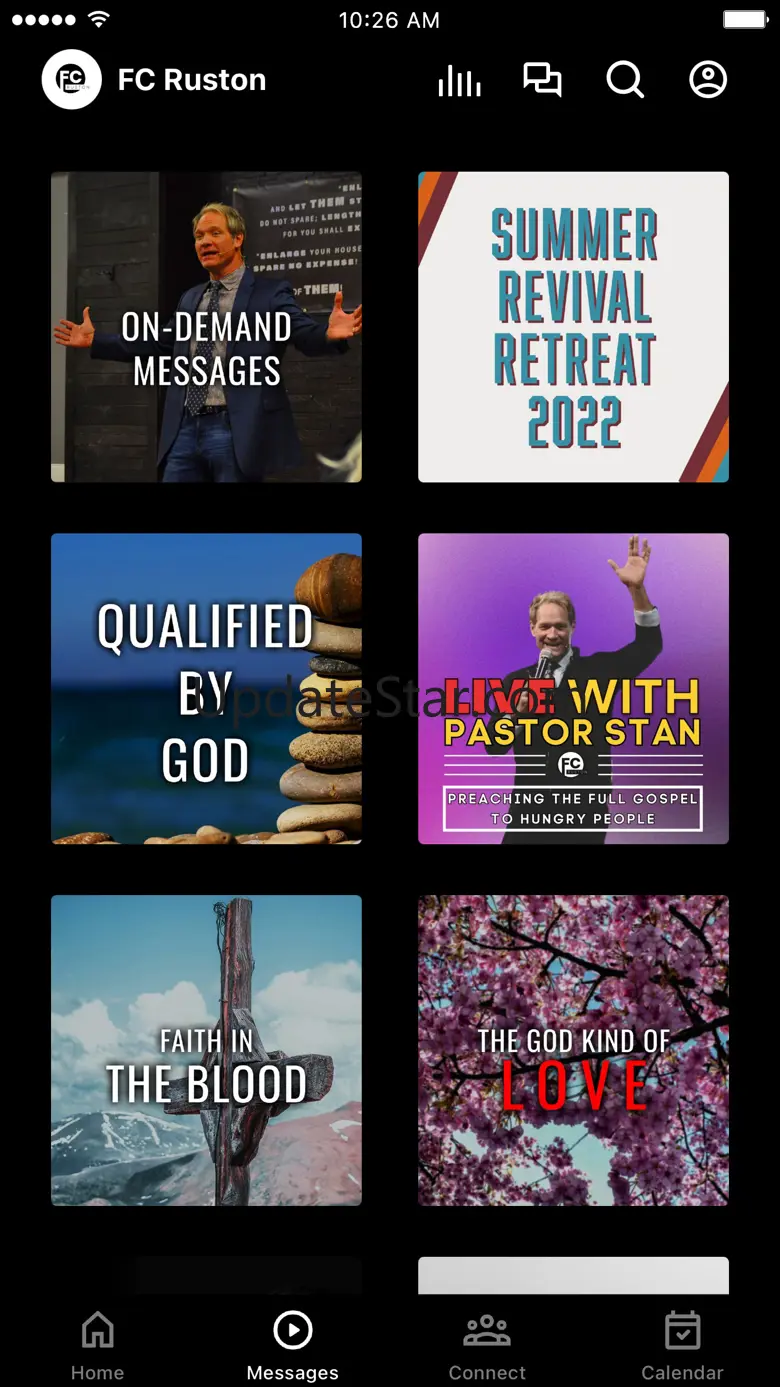This screenshot has width=780, height=1387.
Task: Open the user profile icon
Action: [708, 80]
